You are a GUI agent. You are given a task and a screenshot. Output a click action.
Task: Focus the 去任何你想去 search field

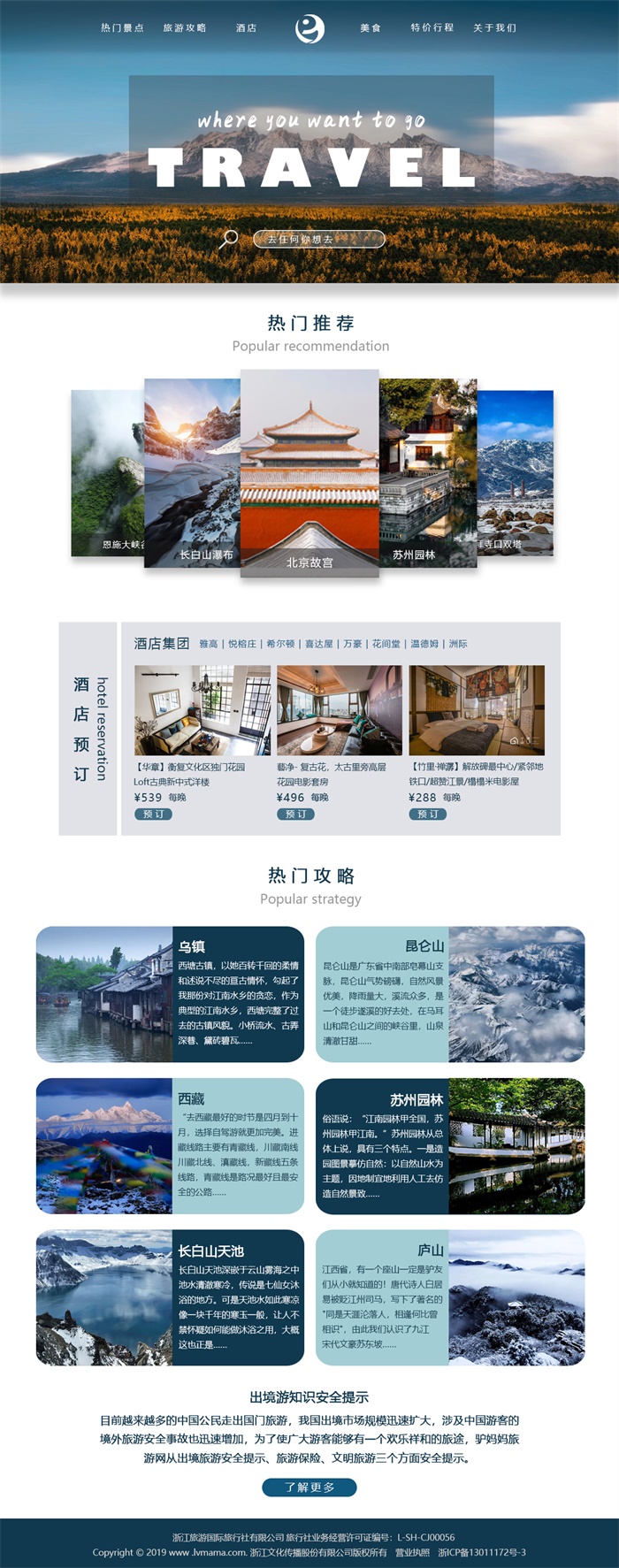(x=318, y=239)
